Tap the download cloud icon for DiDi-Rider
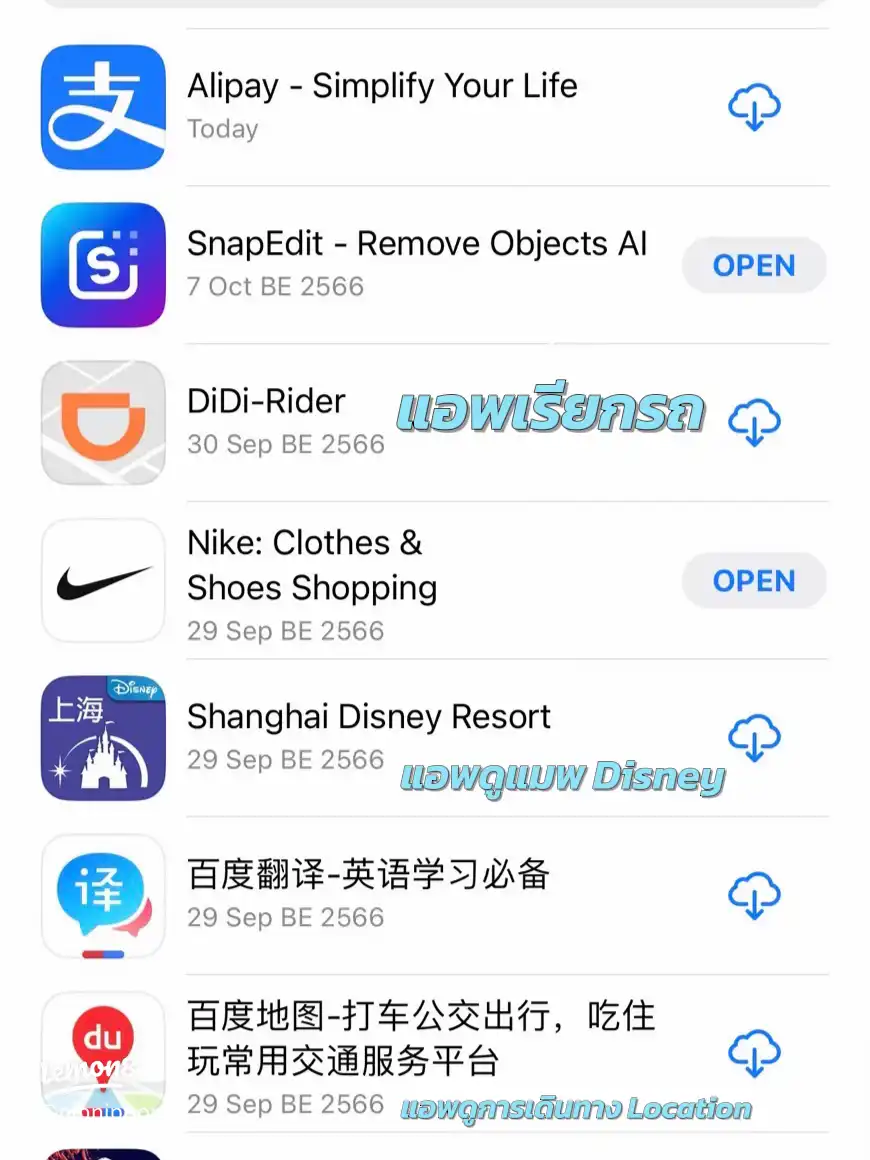Screen dimensions: 870x1160 [754, 422]
